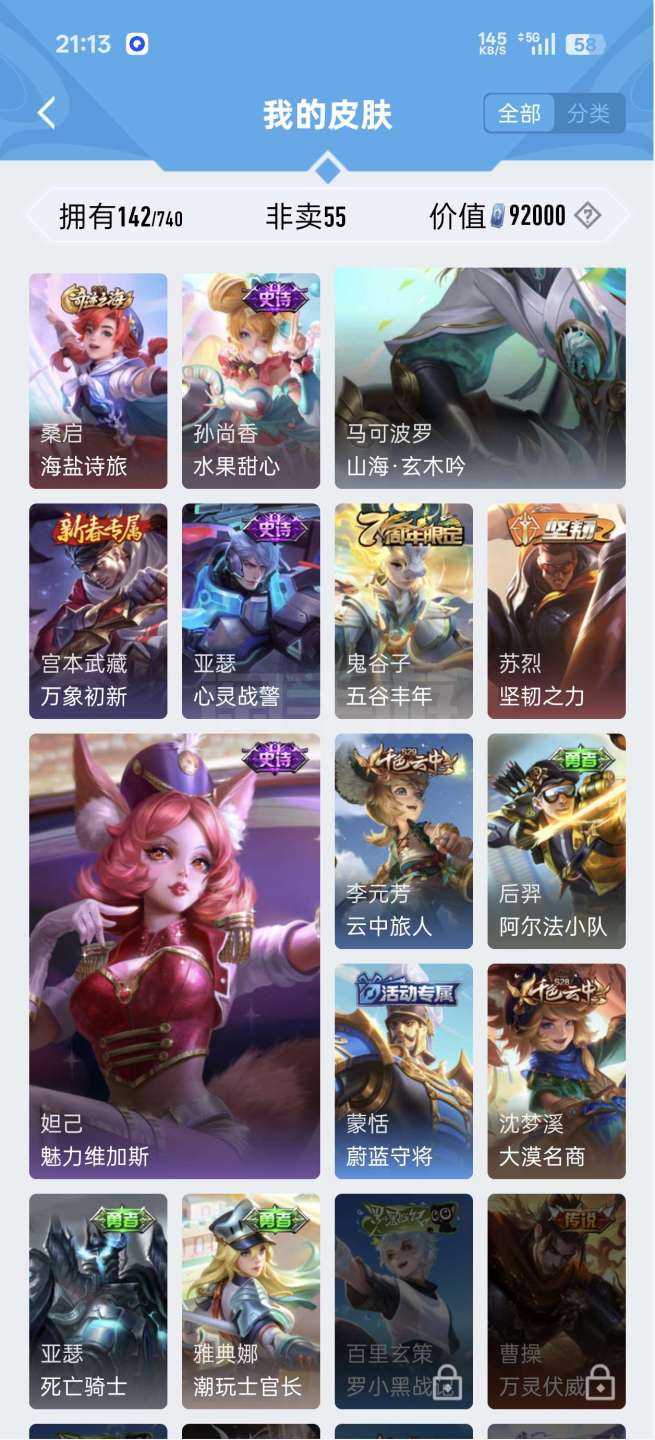655x1440 pixels.
Task: View 马可波罗 山海·玄木吟 skin
Action: 480,380
